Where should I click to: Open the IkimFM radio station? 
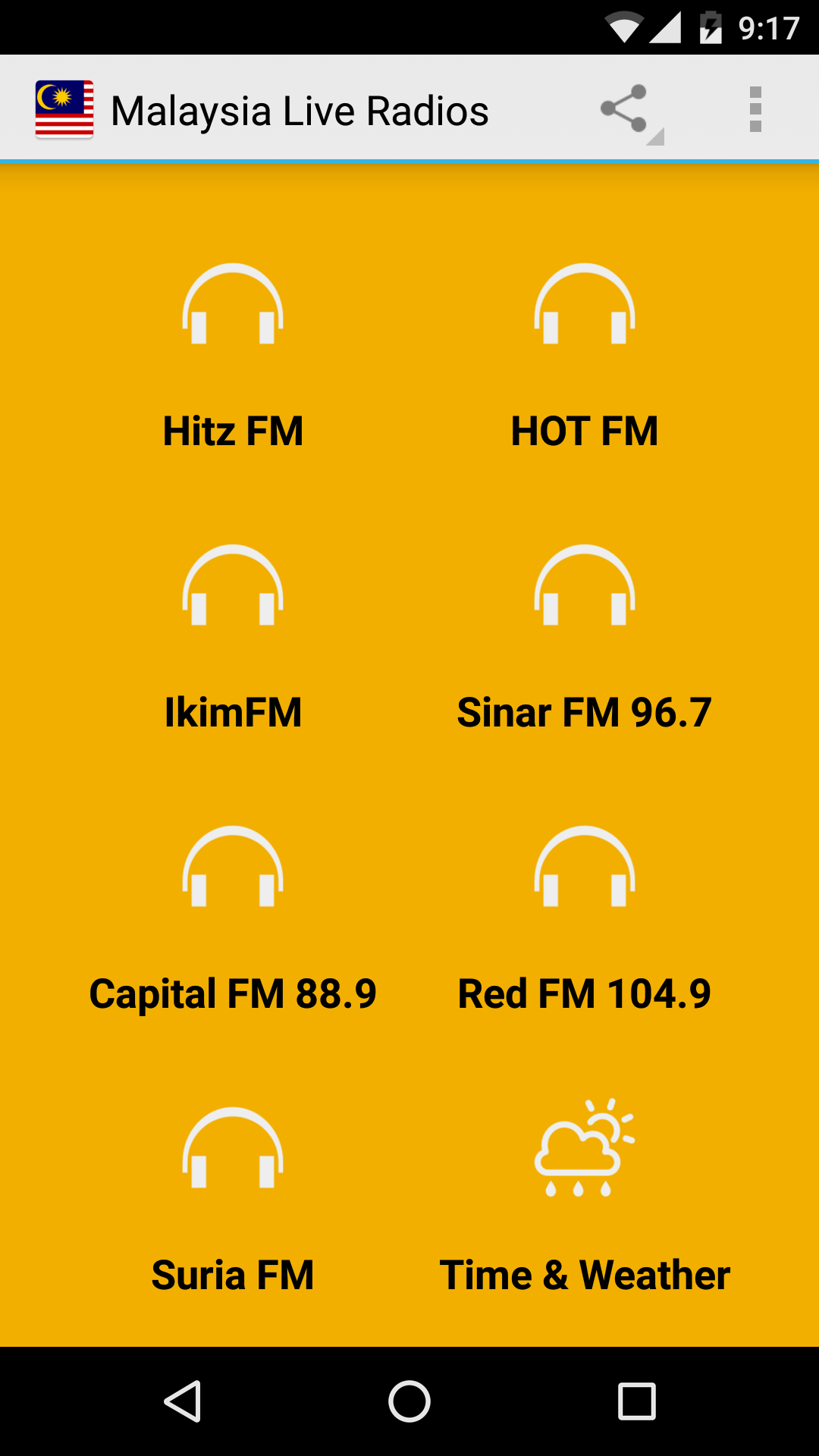click(x=233, y=638)
